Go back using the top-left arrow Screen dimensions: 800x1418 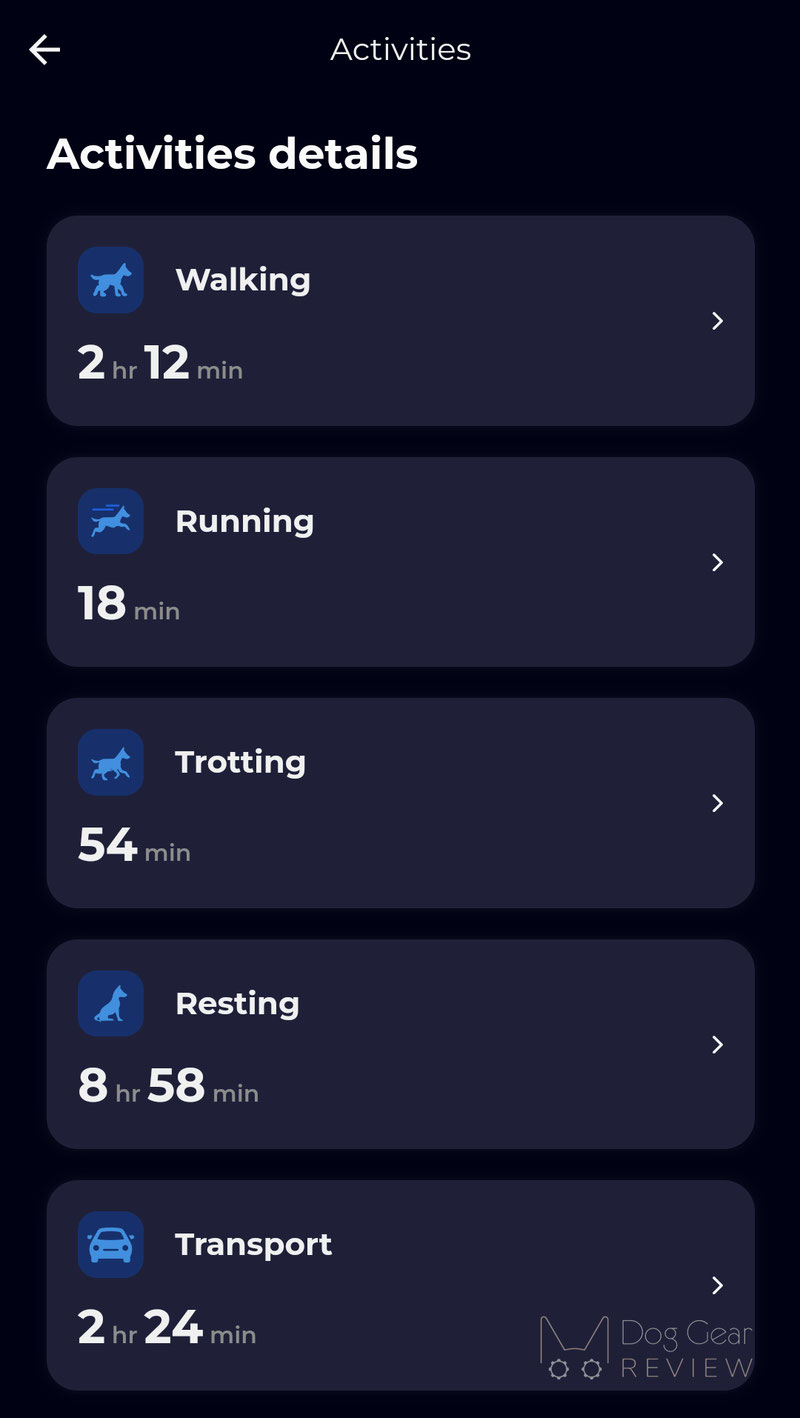[45, 49]
